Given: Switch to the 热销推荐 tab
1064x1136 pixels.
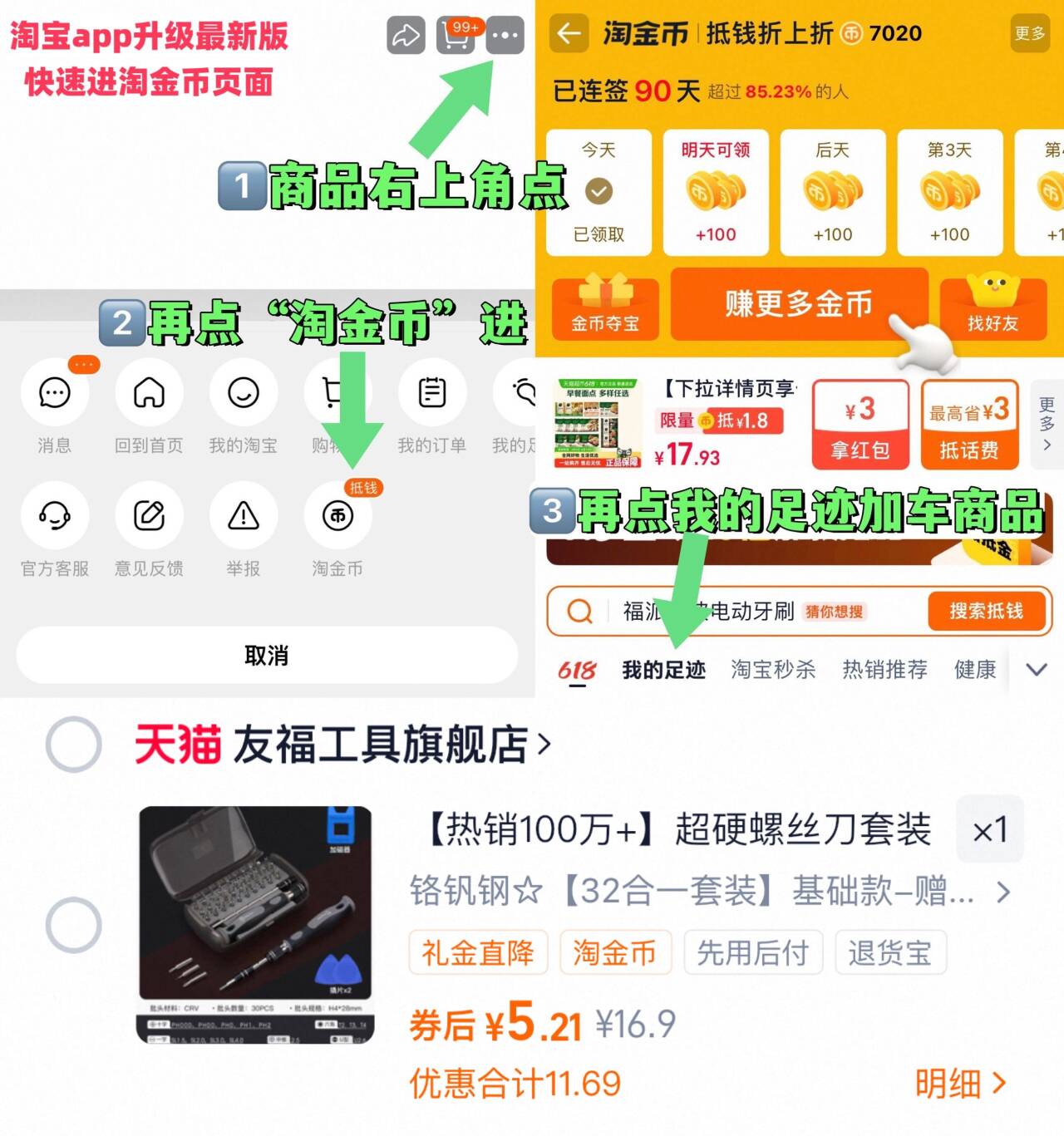Looking at the screenshot, I should [x=884, y=669].
